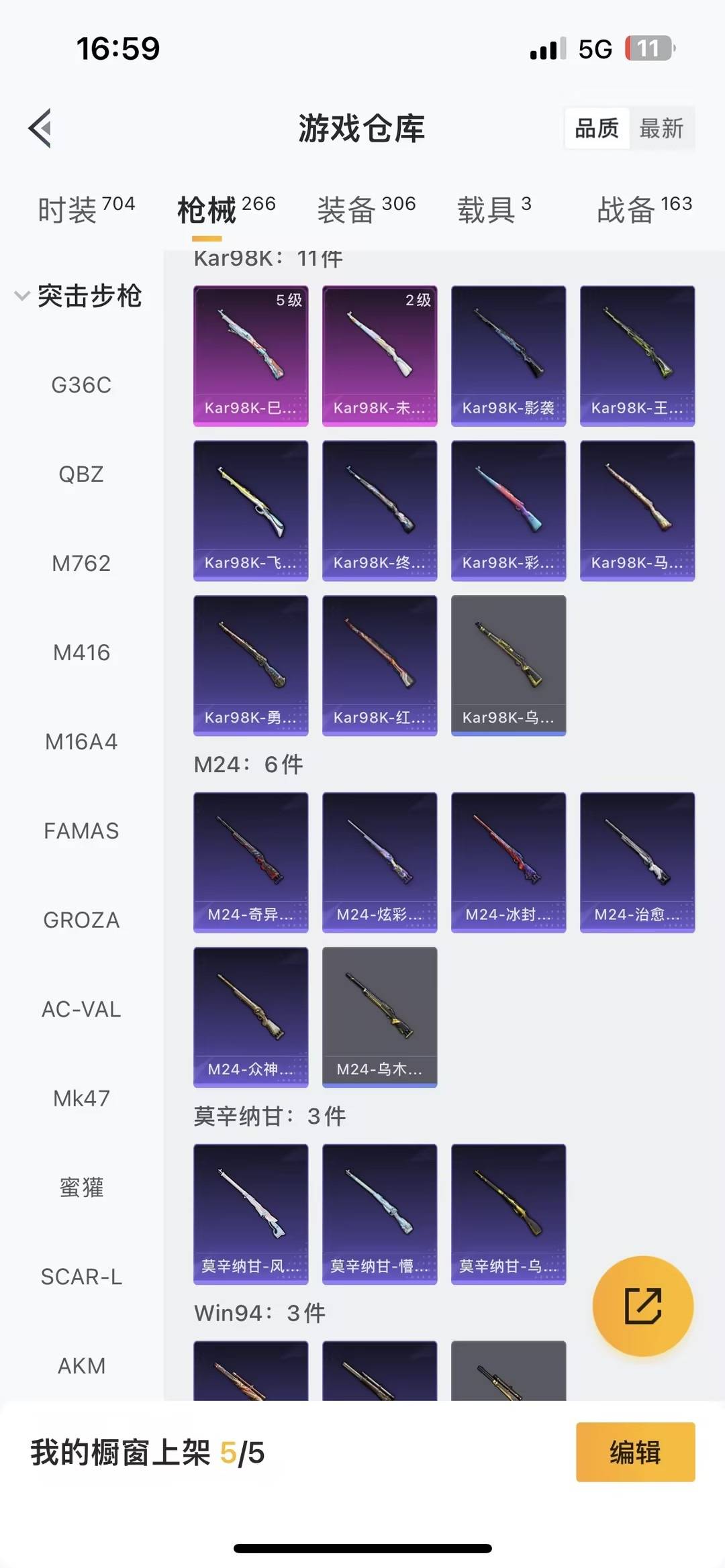Open the 战备 tab
Screen dimensions: 725x1568
tap(644, 209)
